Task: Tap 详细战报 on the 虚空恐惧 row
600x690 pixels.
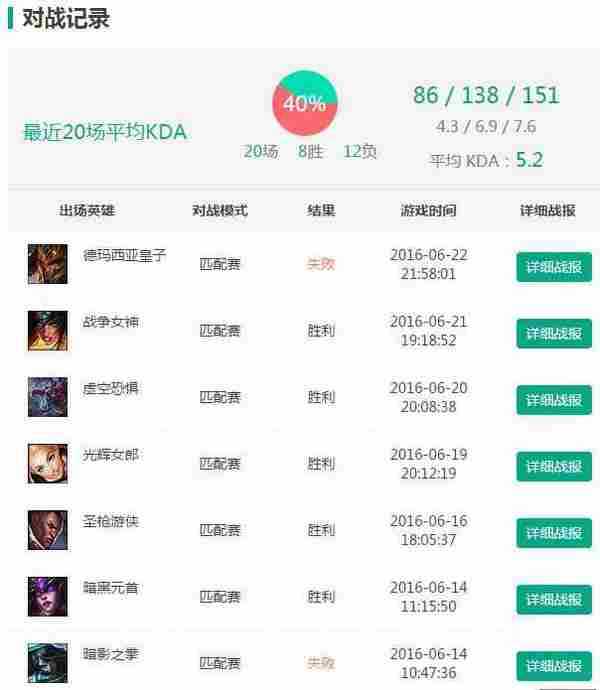Action: 554,400
